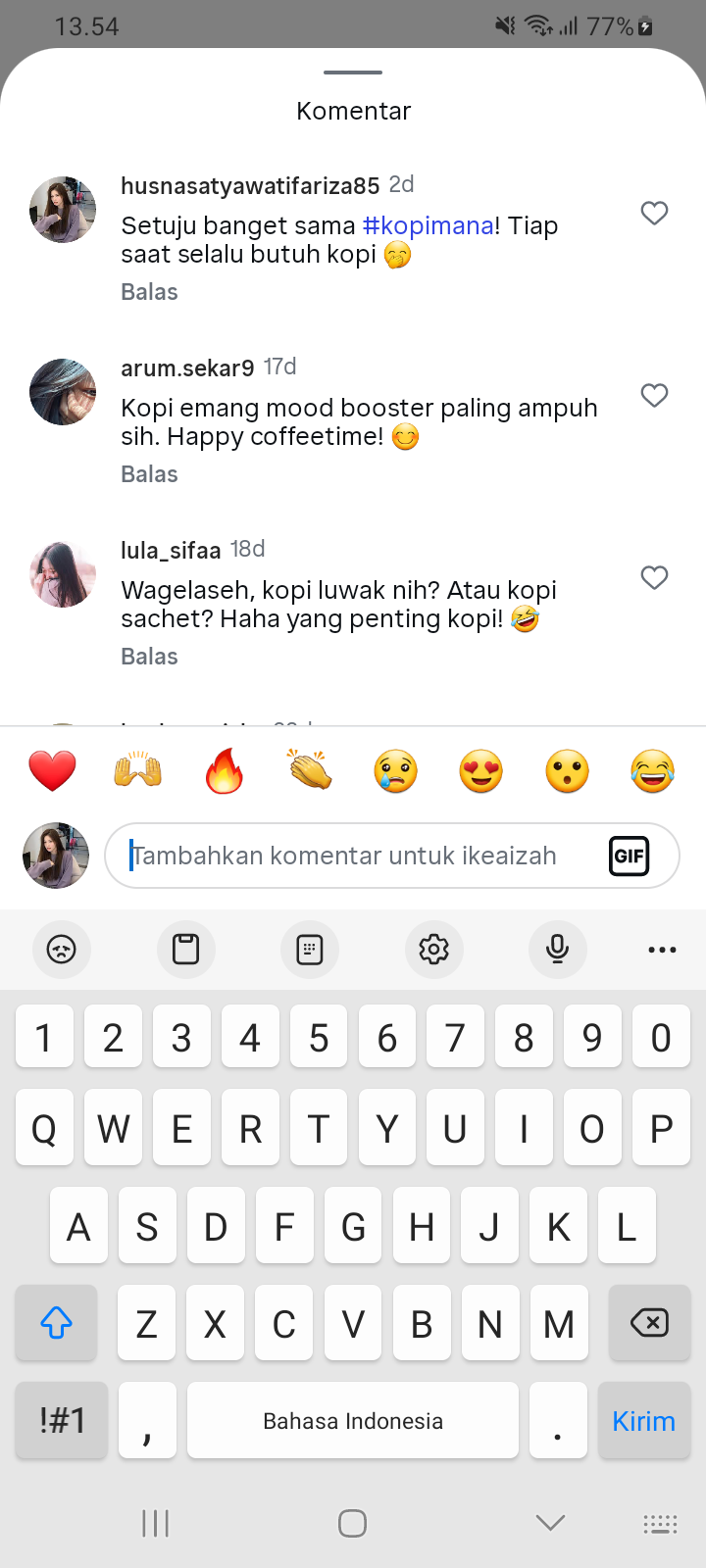Start voice input with the microphone
706x1568 pixels.
click(557, 949)
